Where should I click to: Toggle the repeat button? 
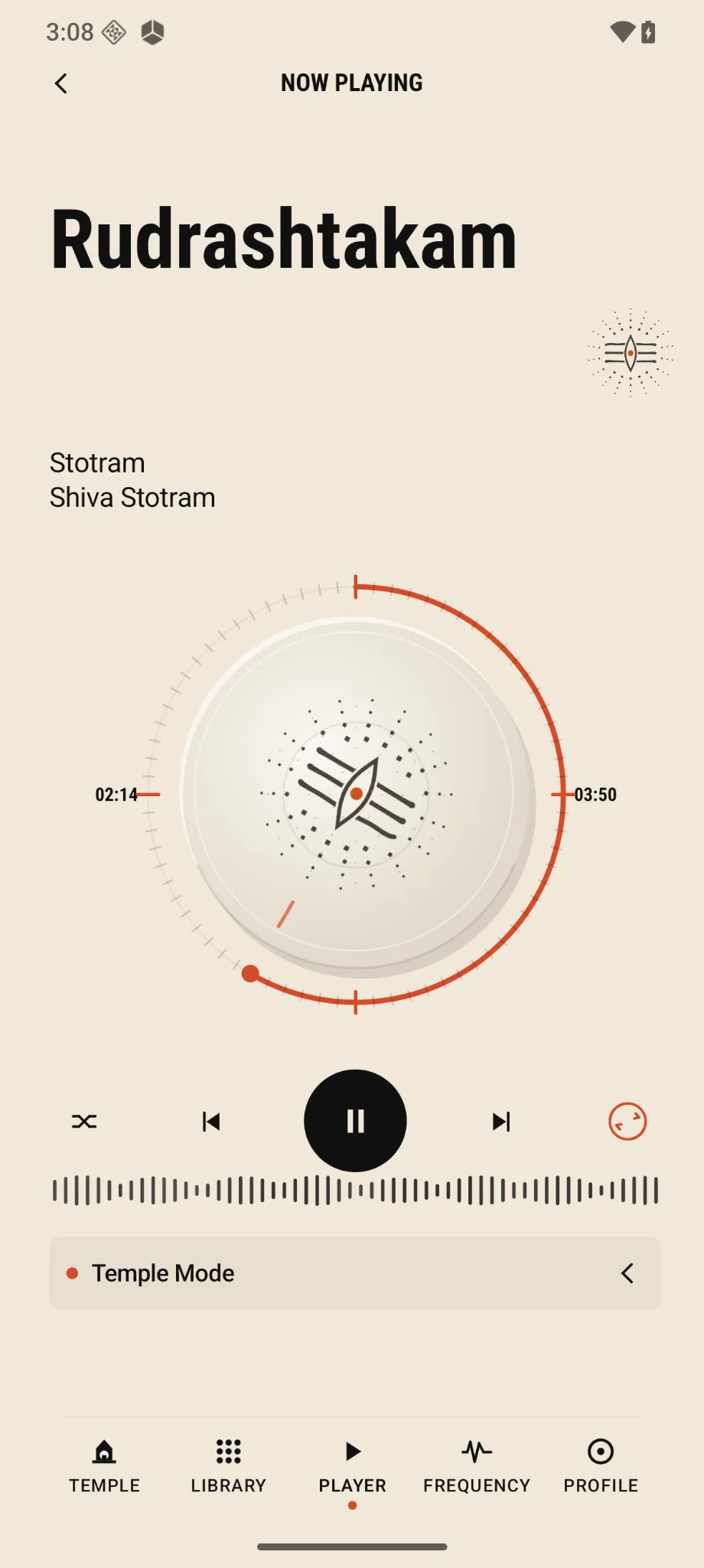[x=627, y=1122]
